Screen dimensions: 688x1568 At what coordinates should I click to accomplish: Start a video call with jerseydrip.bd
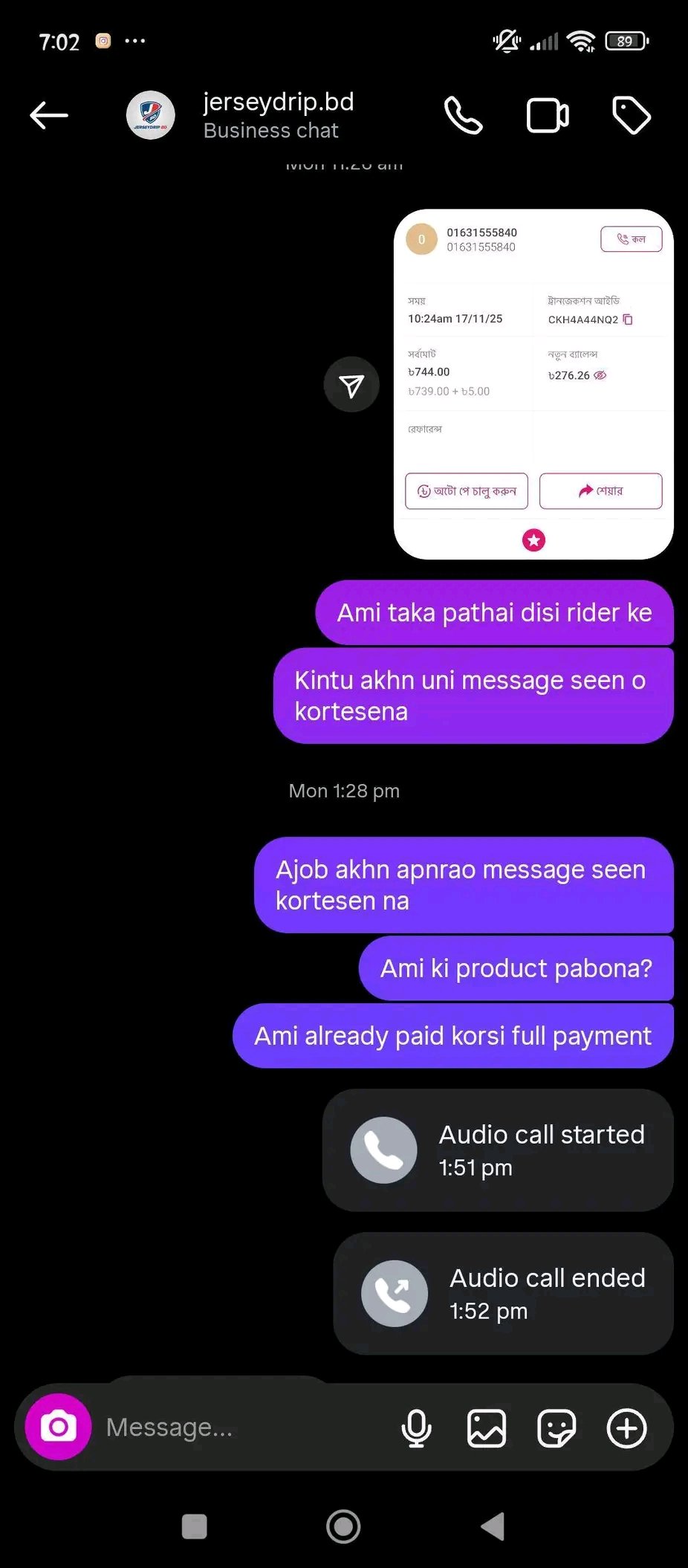548,115
